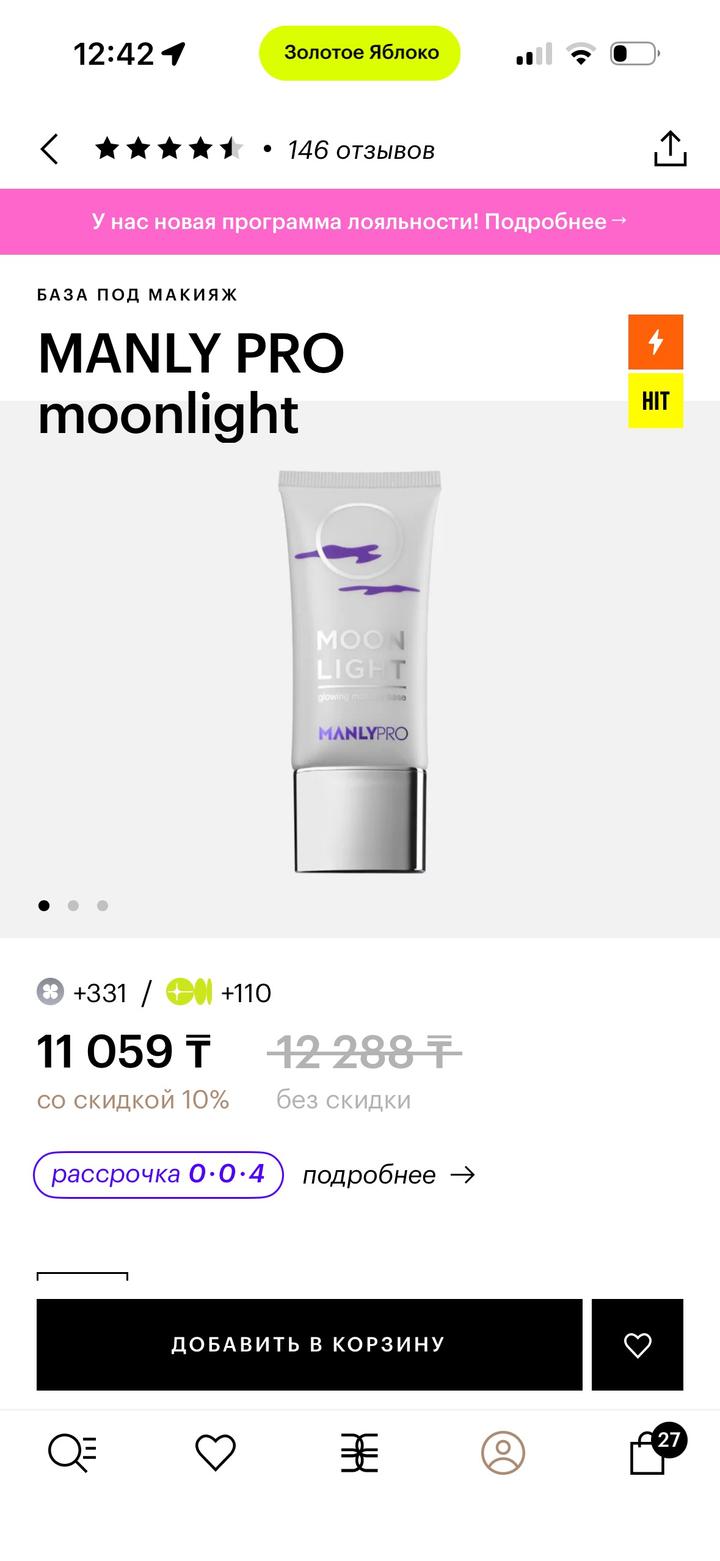Open the Золотое Яблоко home tab
Image resolution: width=720 pixels, height=1561 pixels.
tap(359, 1452)
